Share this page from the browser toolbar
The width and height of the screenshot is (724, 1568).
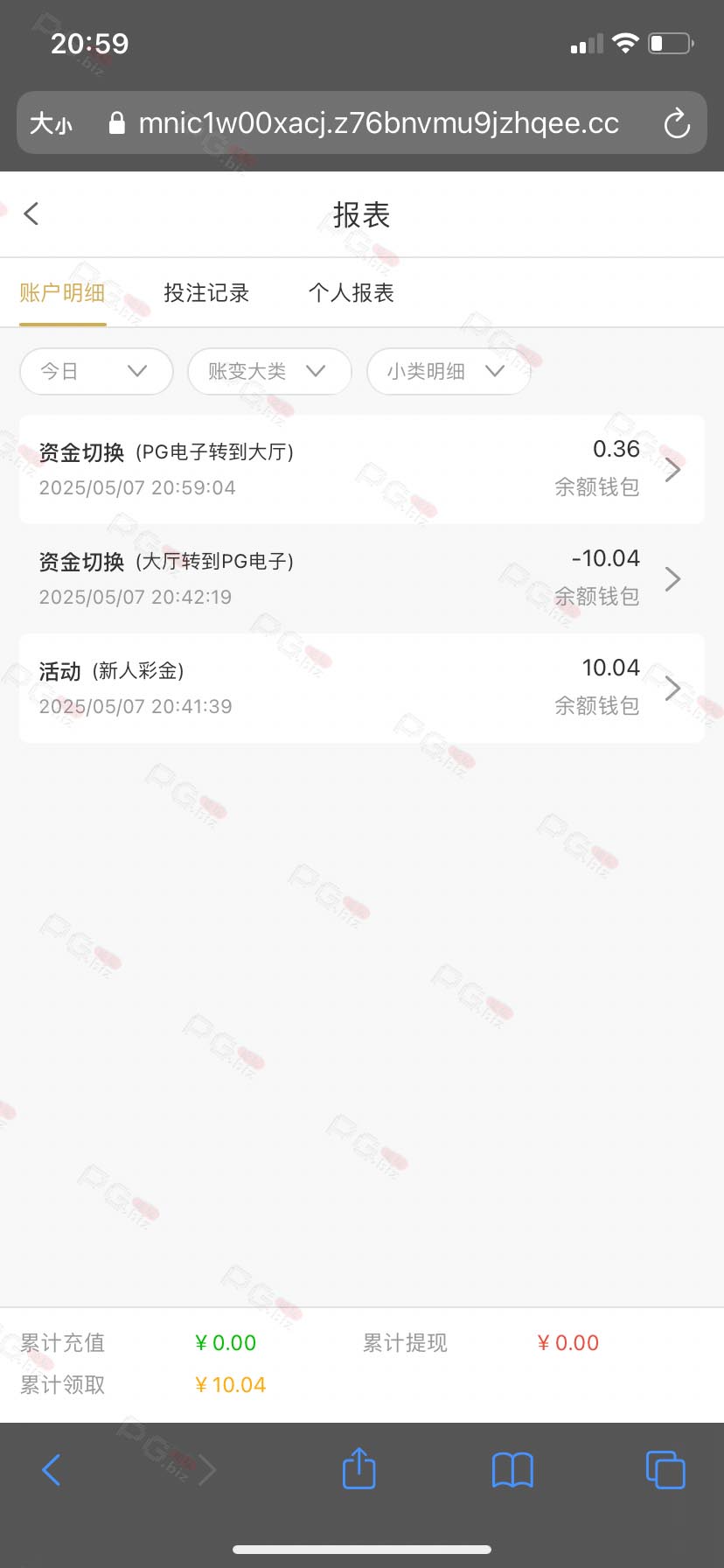coord(359,1469)
